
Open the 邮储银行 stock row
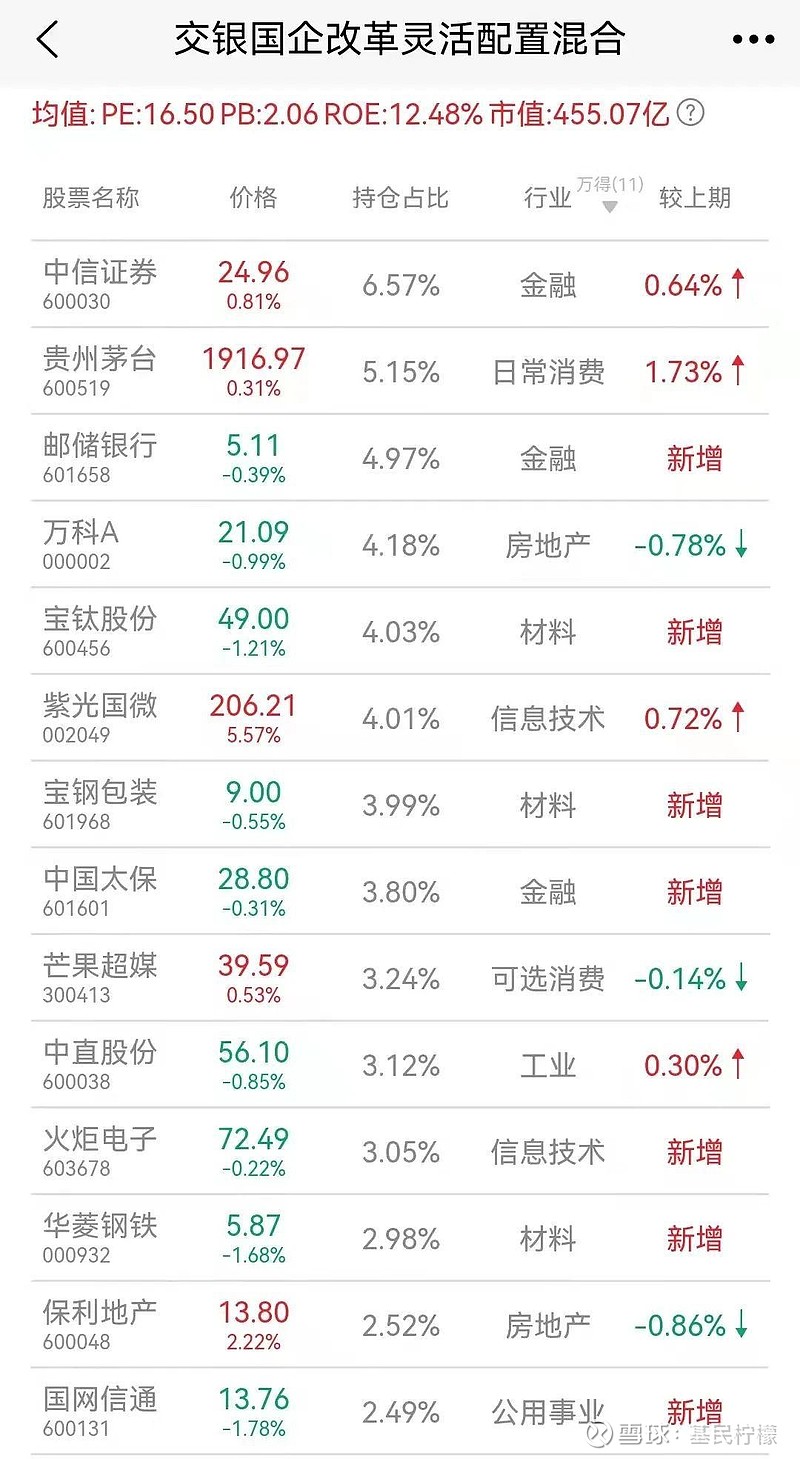[400, 459]
